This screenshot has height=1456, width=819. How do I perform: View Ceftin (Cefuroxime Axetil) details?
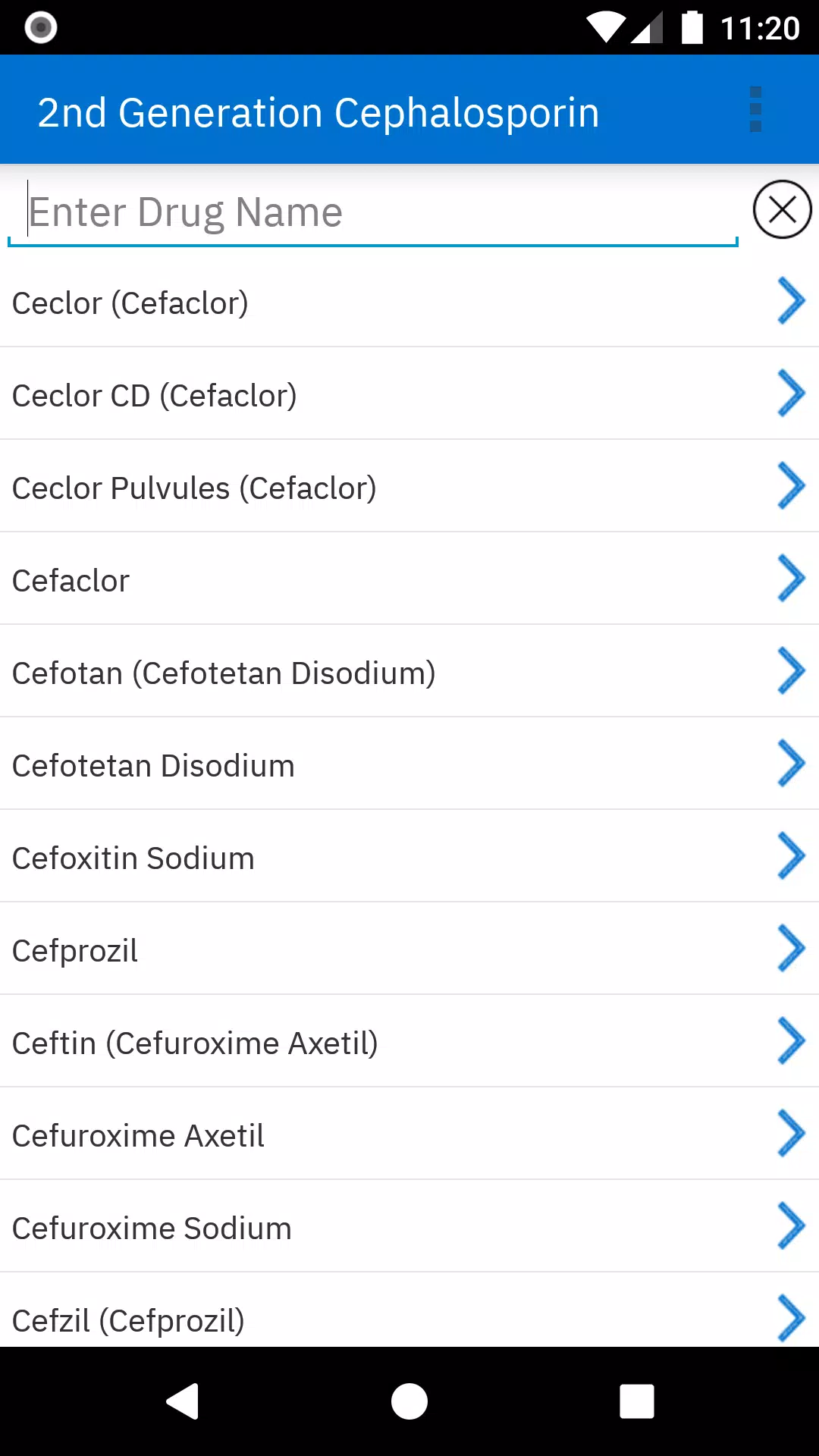tap(409, 1042)
